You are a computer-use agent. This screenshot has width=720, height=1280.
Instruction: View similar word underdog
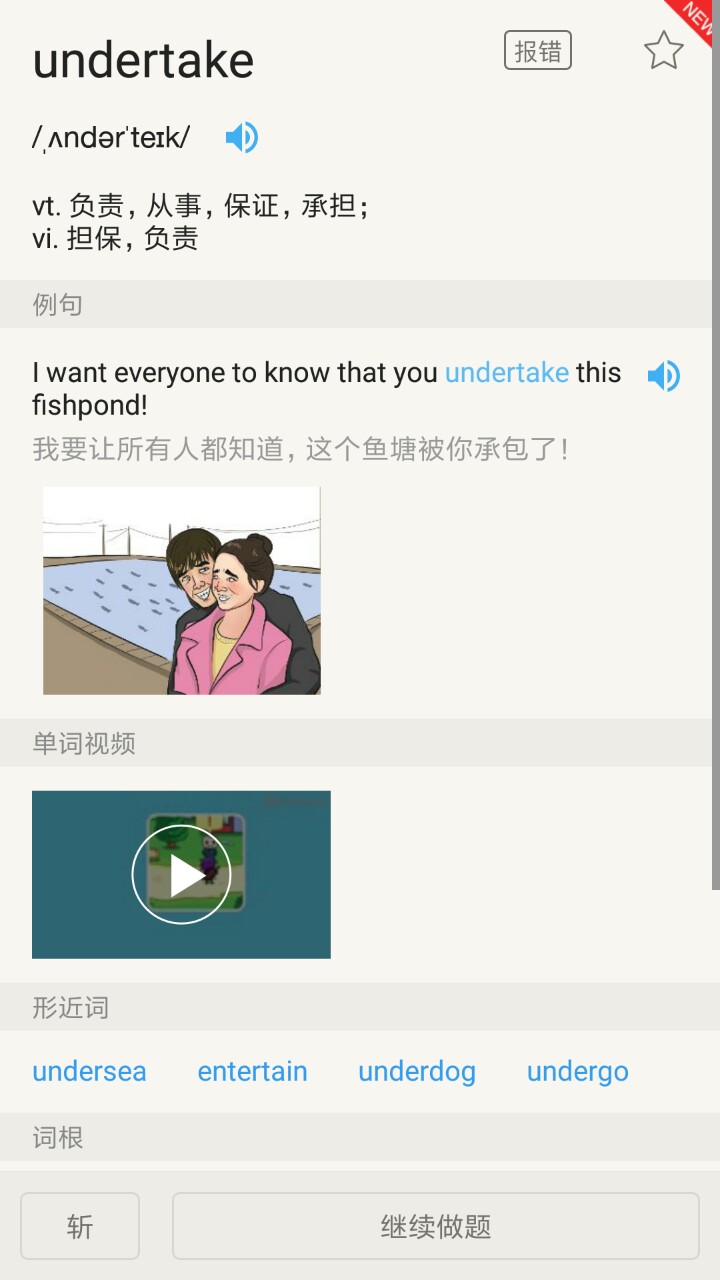pyautogui.click(x=417, y=1071)
